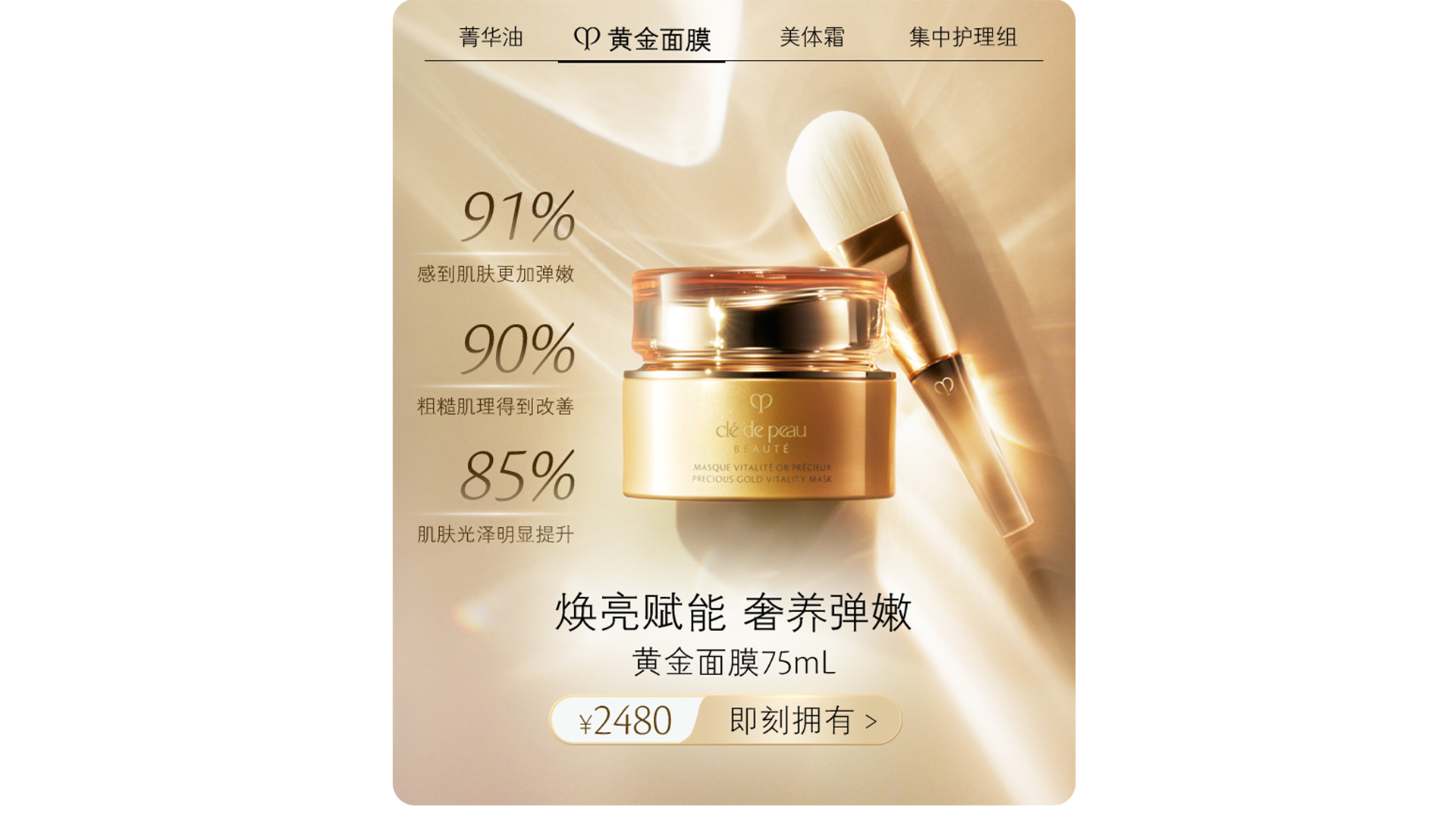
Task: Tap the 即刻拥有 button to buy now
Action: coord(802,720)
